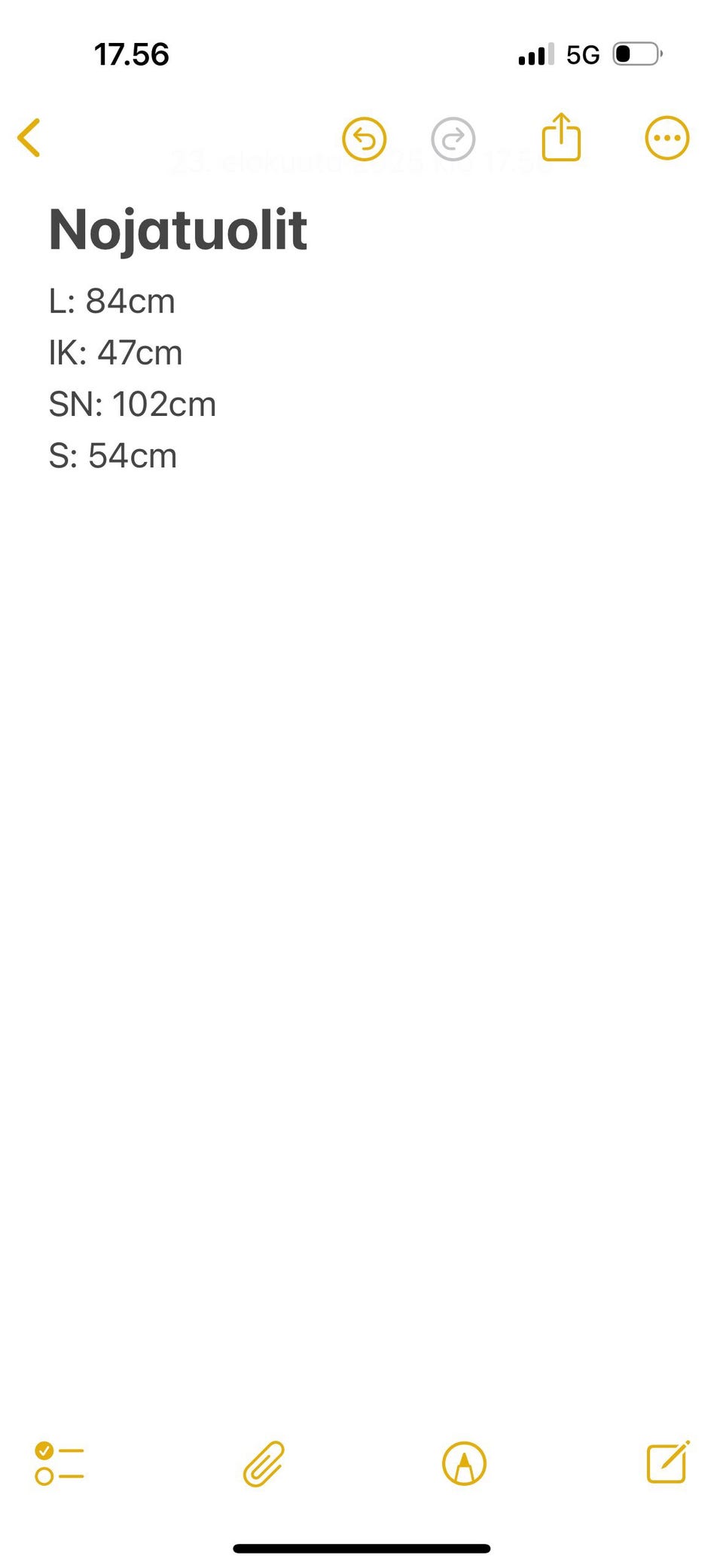Go back to the notes list

(x=29, y=138)
